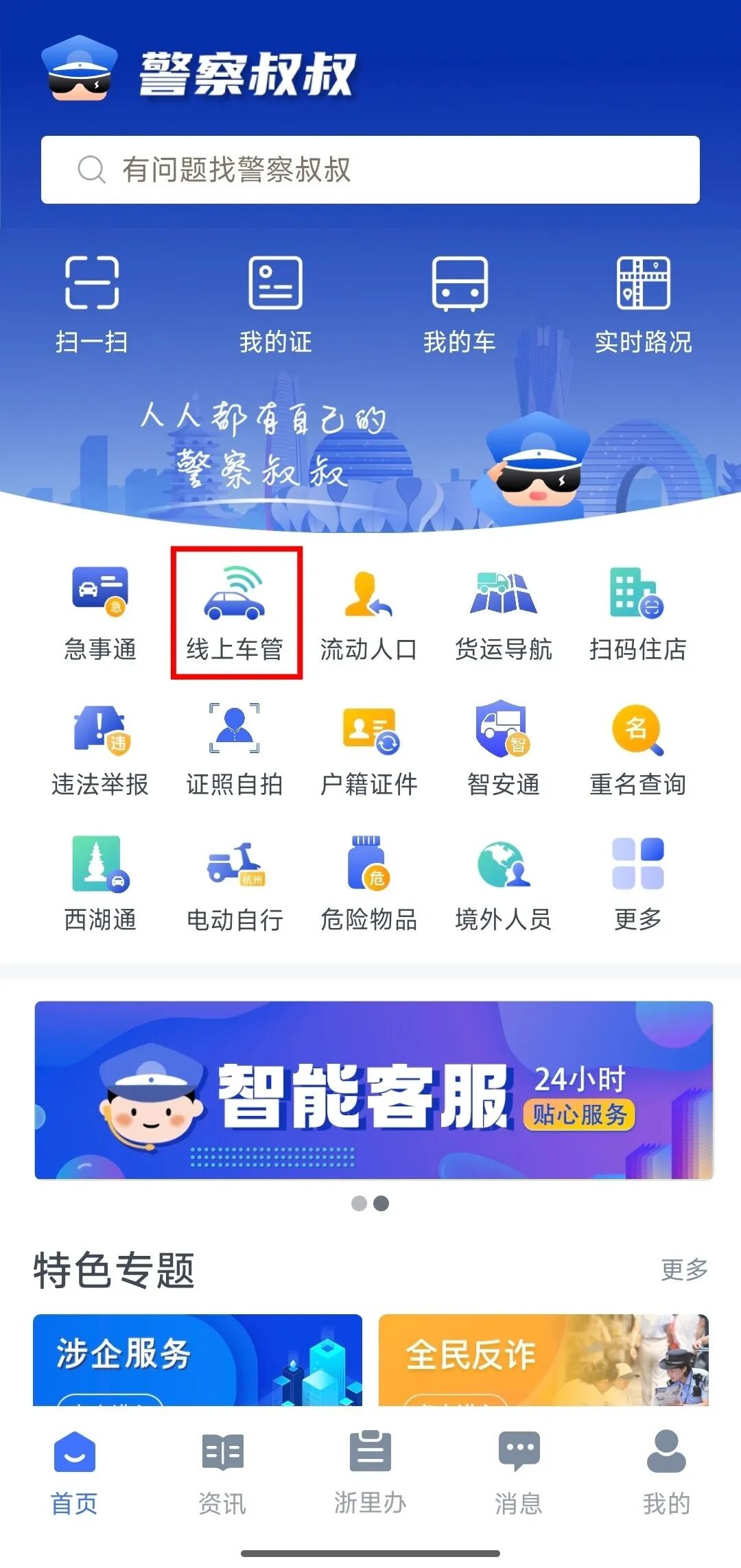The width and height of the screenshot is (741, 1568).
Task: Open 线上车管 service
Action: point(235,612)
